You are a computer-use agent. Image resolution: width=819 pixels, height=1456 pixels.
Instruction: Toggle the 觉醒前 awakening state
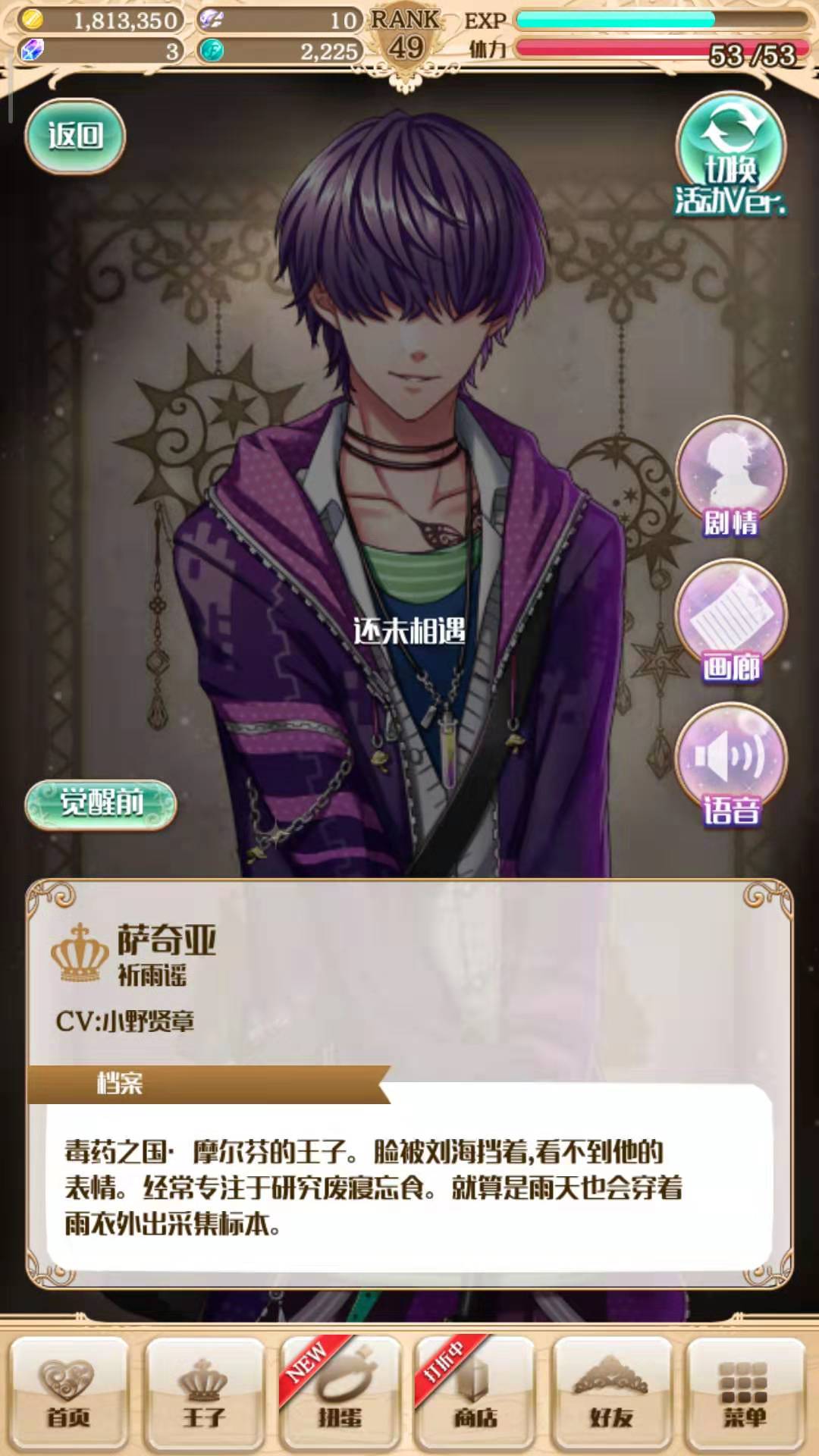point(101,804)
